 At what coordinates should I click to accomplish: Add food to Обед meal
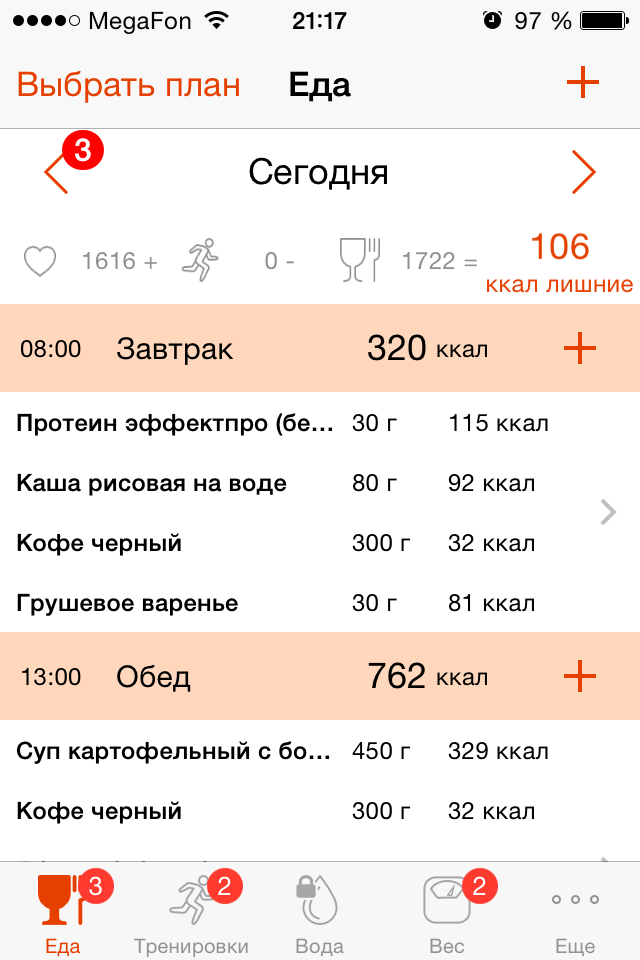(x=580, y=677)
